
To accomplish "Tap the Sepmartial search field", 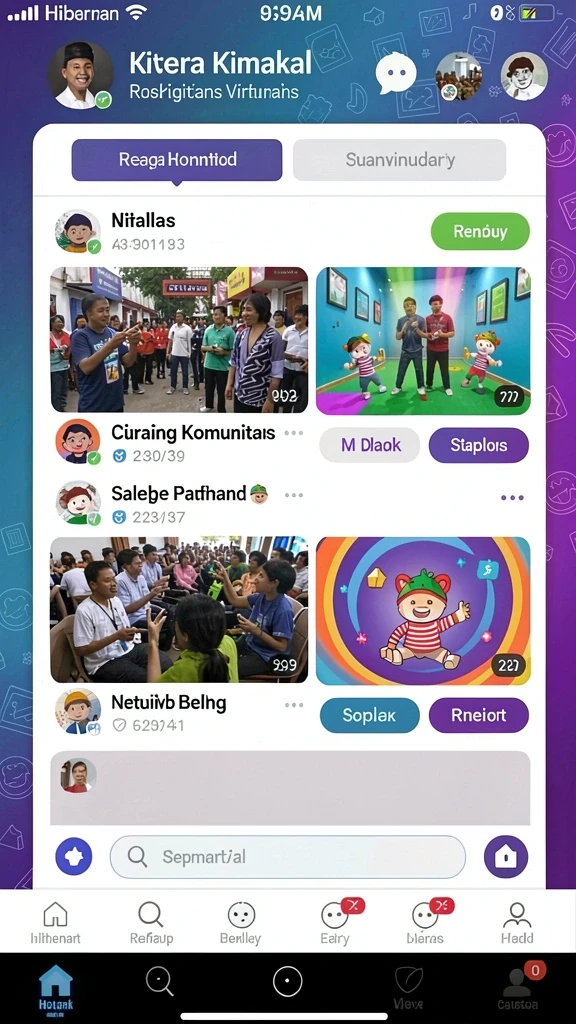I will (288, 857).
